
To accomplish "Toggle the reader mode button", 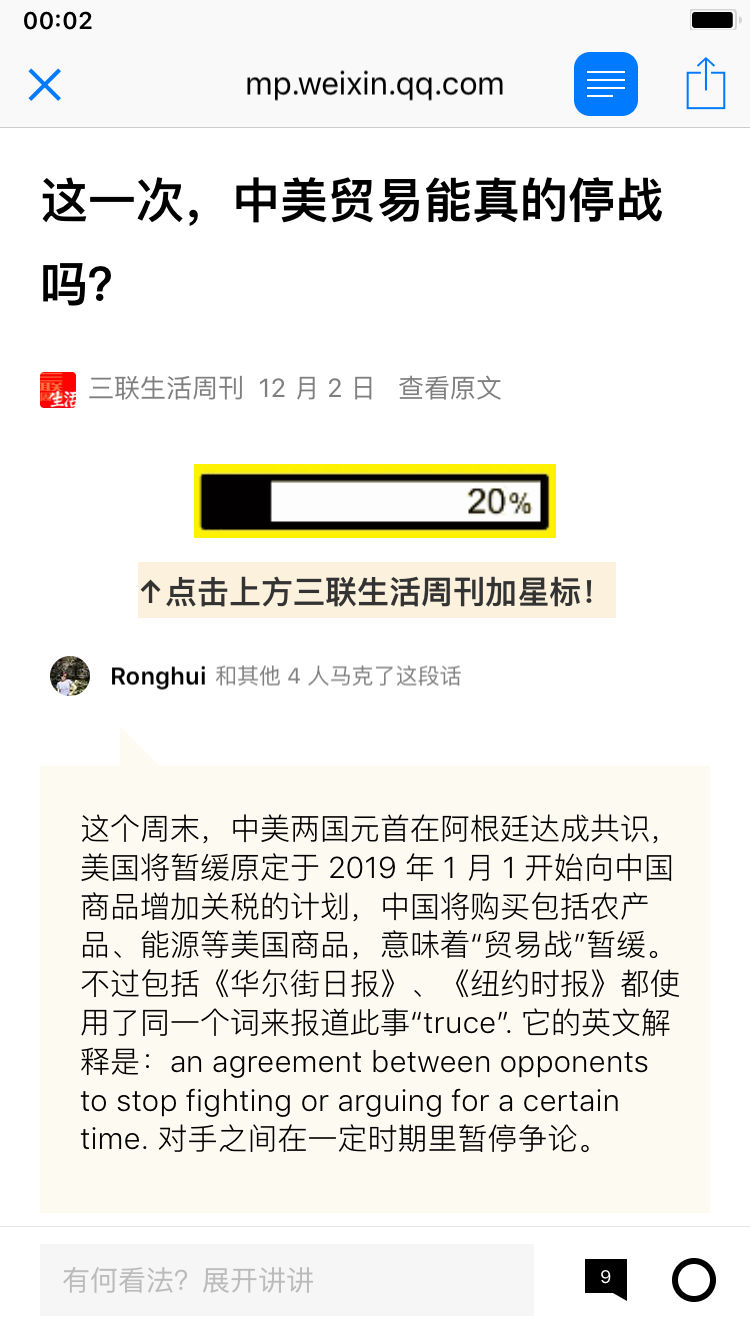I will point(606,84).
